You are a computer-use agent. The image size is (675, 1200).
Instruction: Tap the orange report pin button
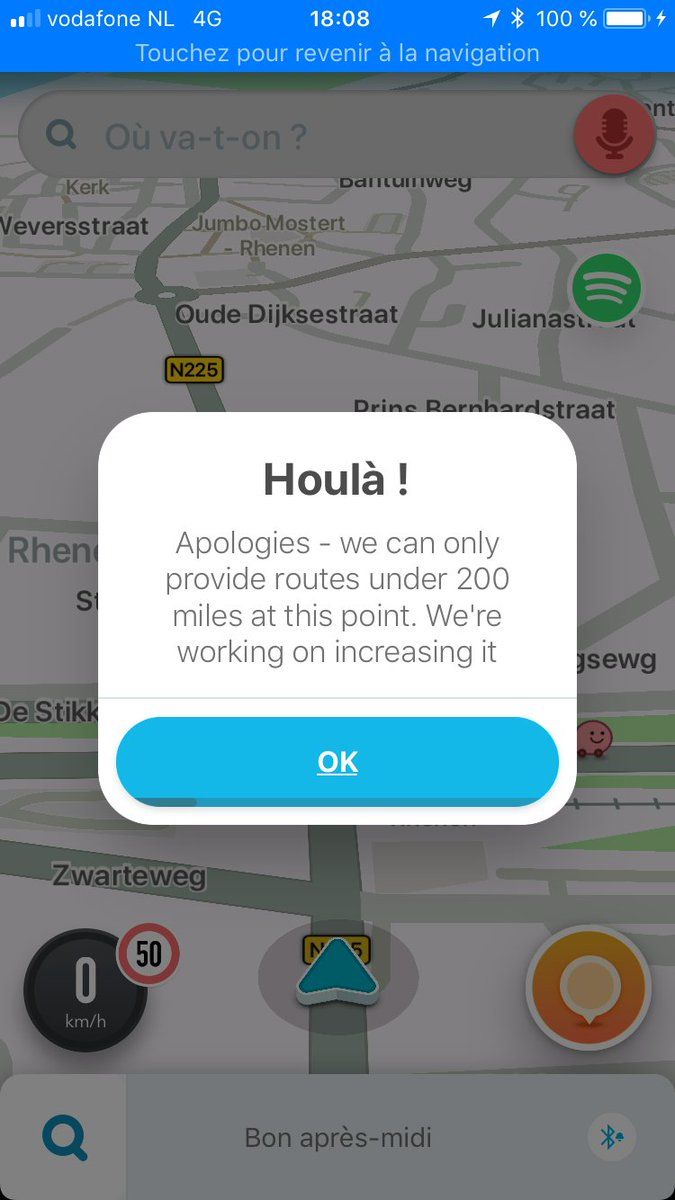[x=588, y=987]
